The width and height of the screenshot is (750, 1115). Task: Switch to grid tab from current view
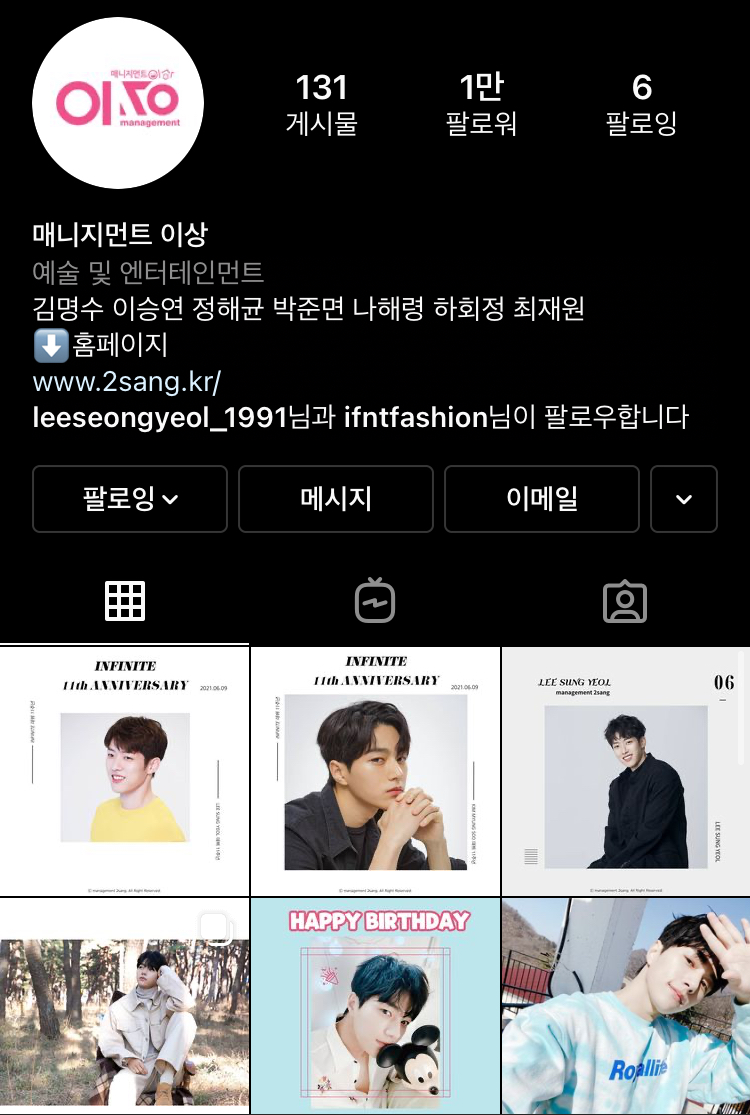click(124, 601)
